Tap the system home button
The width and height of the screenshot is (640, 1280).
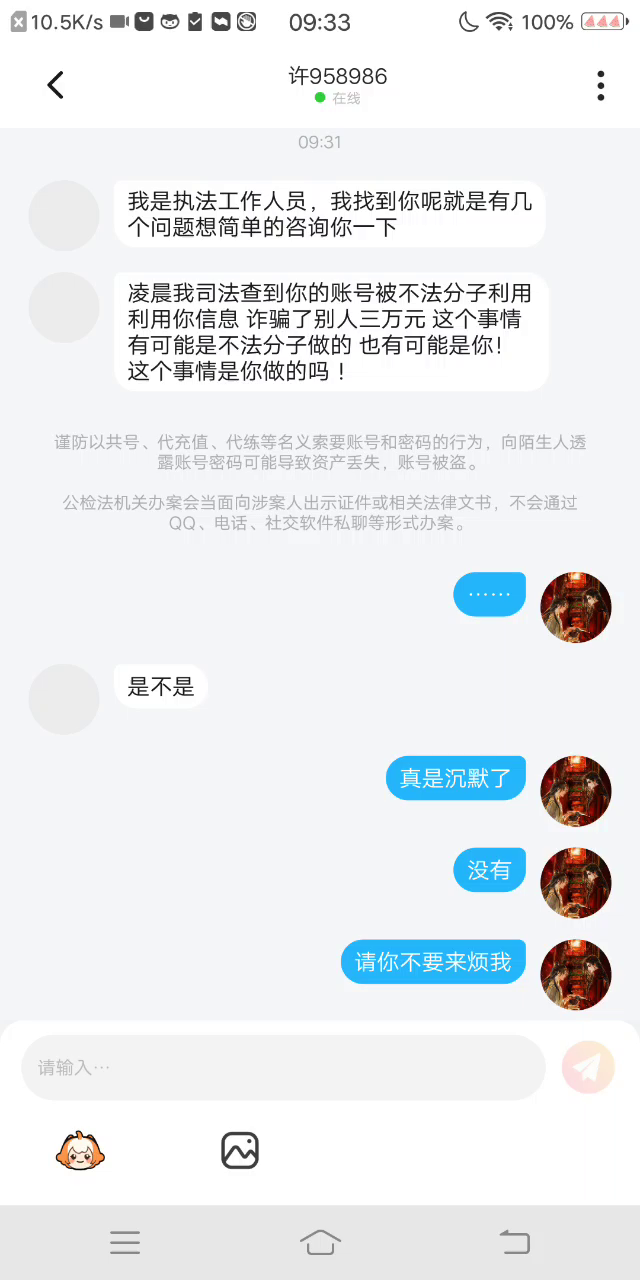point(320,1242)
